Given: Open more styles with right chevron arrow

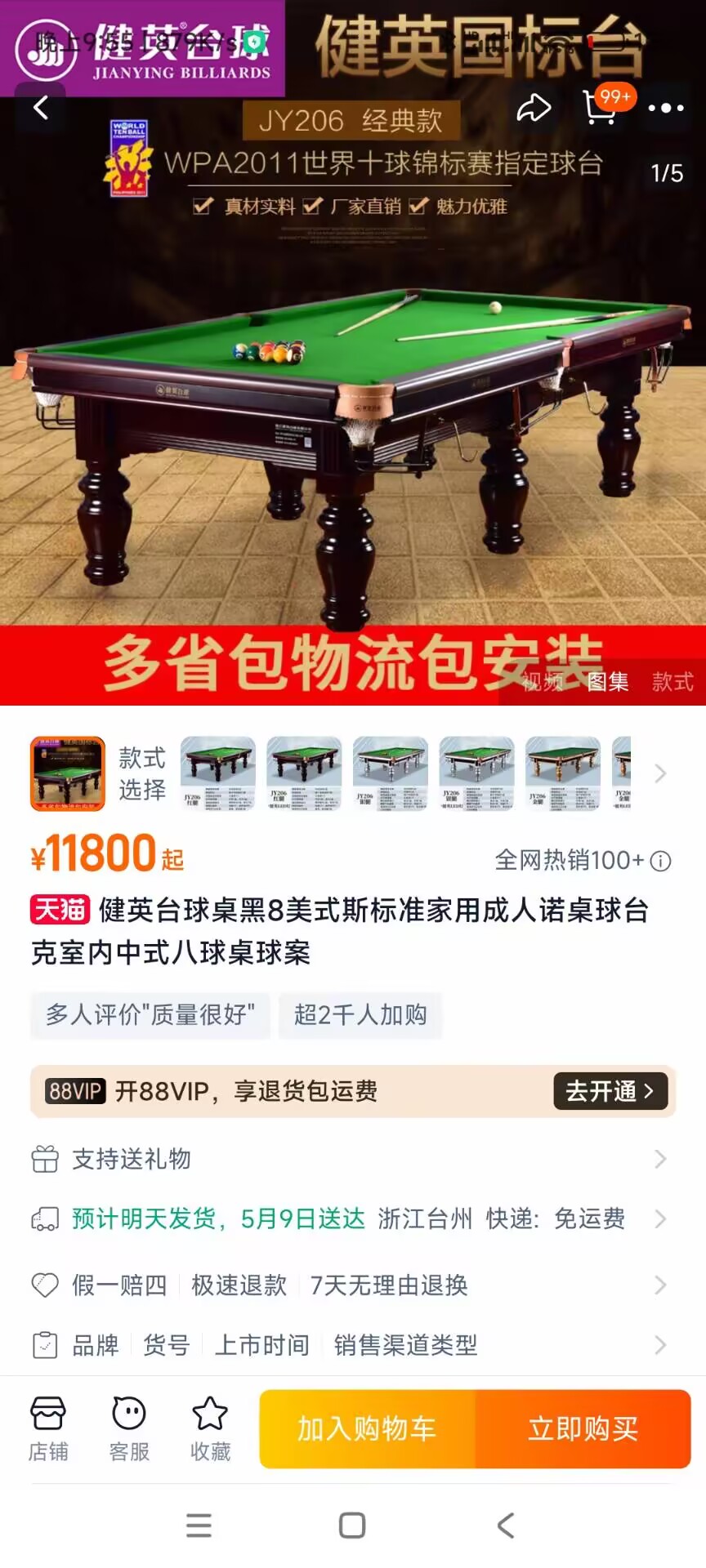Looking at the screenshot, I should (660, 773).
